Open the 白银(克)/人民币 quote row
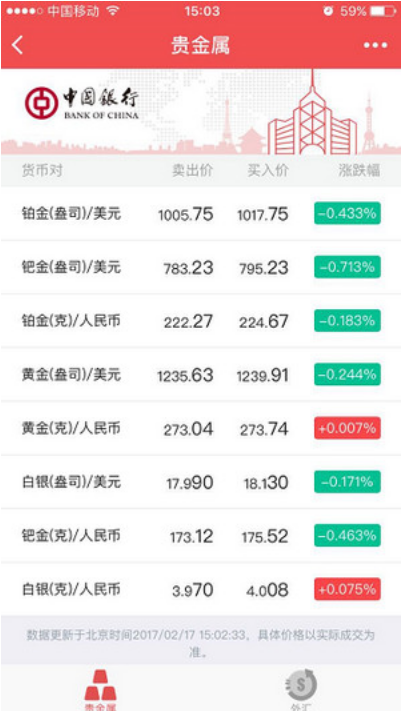The height and width of the screenshot is (717, 401). pyautogui.click(x=200, y=589)
